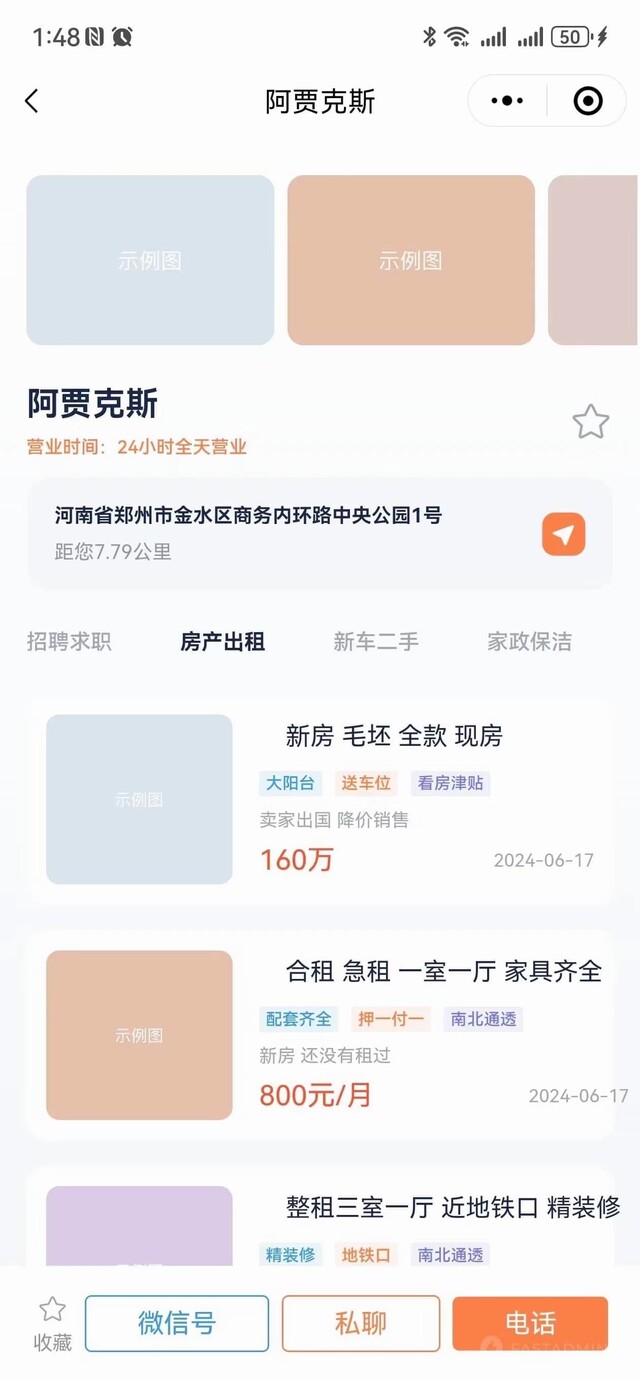
Task: Select the 房产出租 tab
Action: [x=222, y=642]
